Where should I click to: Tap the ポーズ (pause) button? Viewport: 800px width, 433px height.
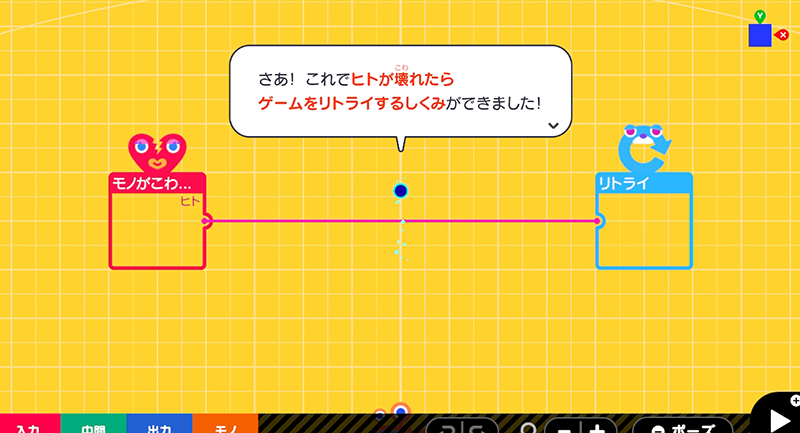(683, 427)
